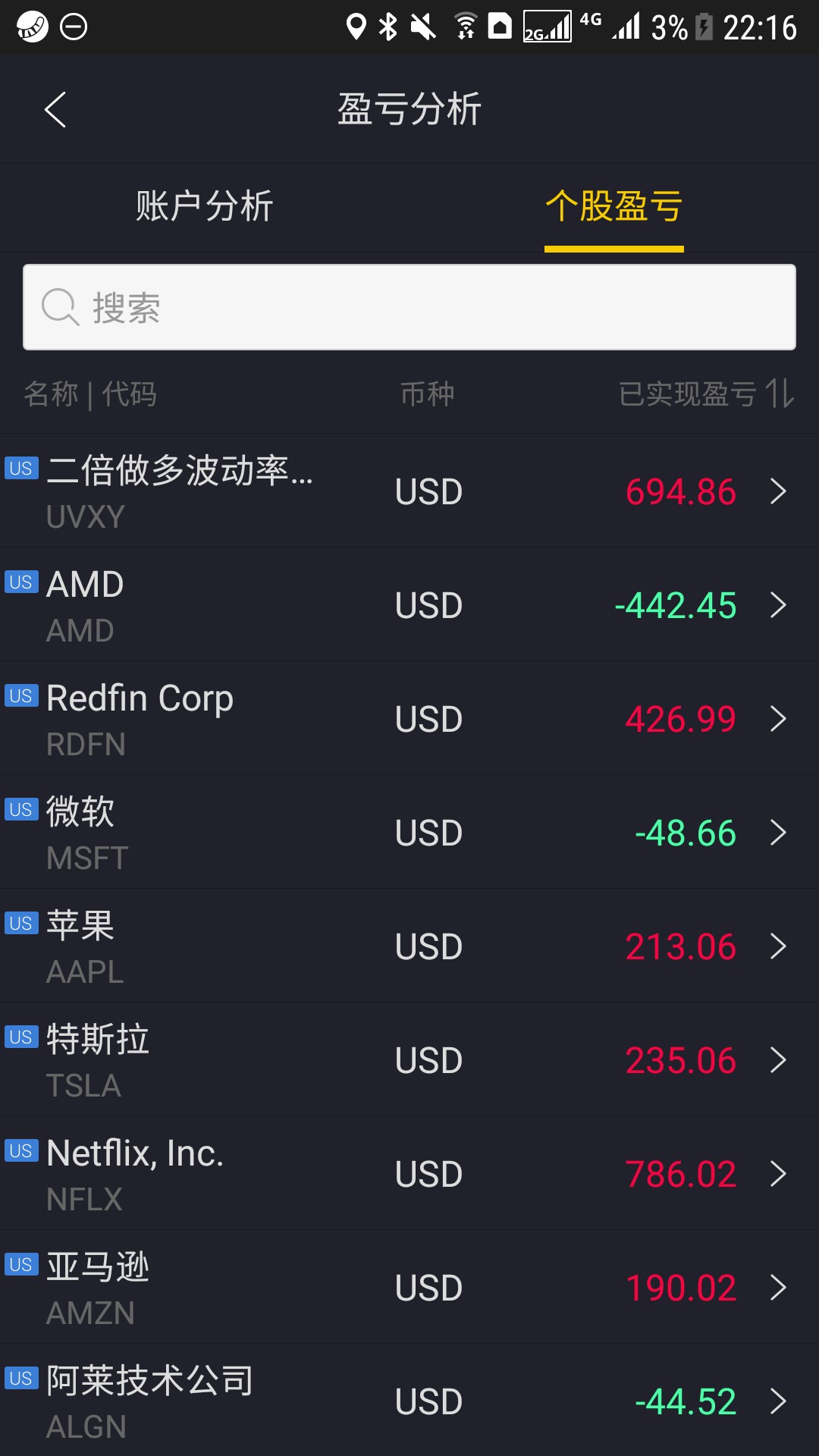Open the 亚马逊 AMZN row

tap(409, 1288)
